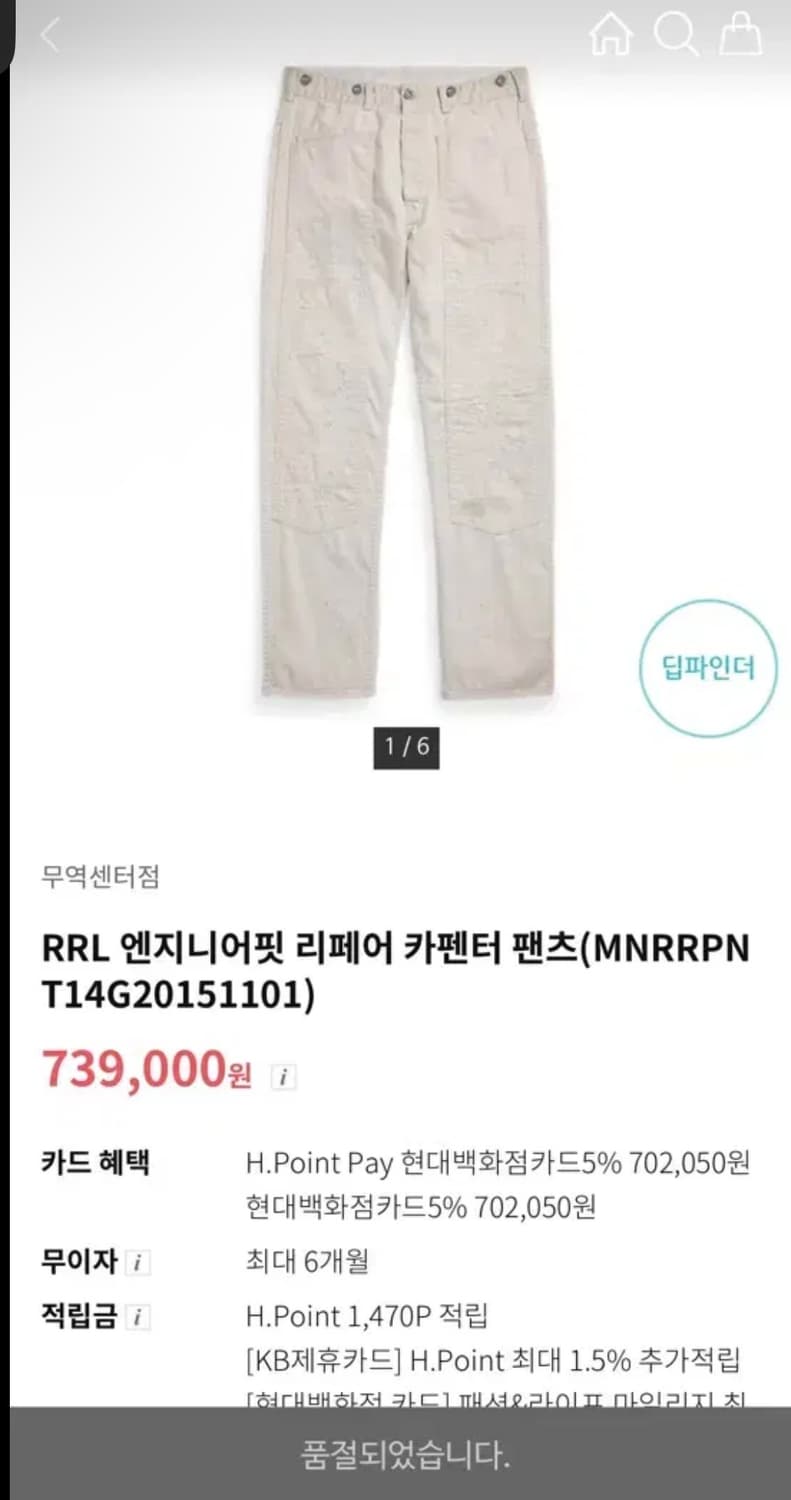
Task: Tap the 무역센터점 store name label
Action: pos(102,879)
